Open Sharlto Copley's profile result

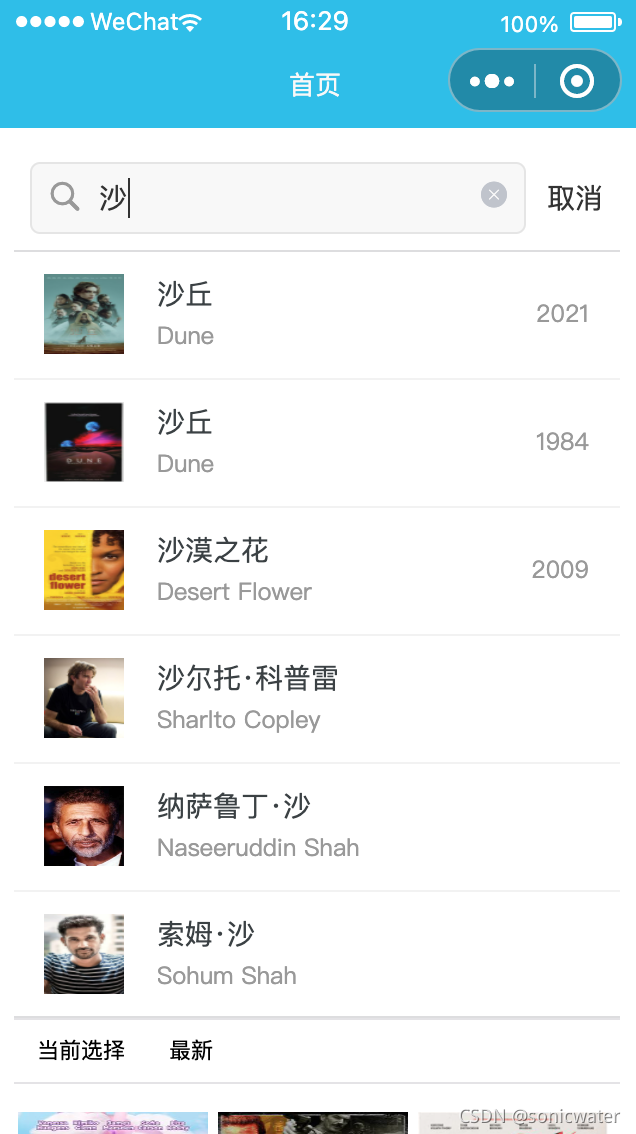pyautogui.click(x=317, y=699)
